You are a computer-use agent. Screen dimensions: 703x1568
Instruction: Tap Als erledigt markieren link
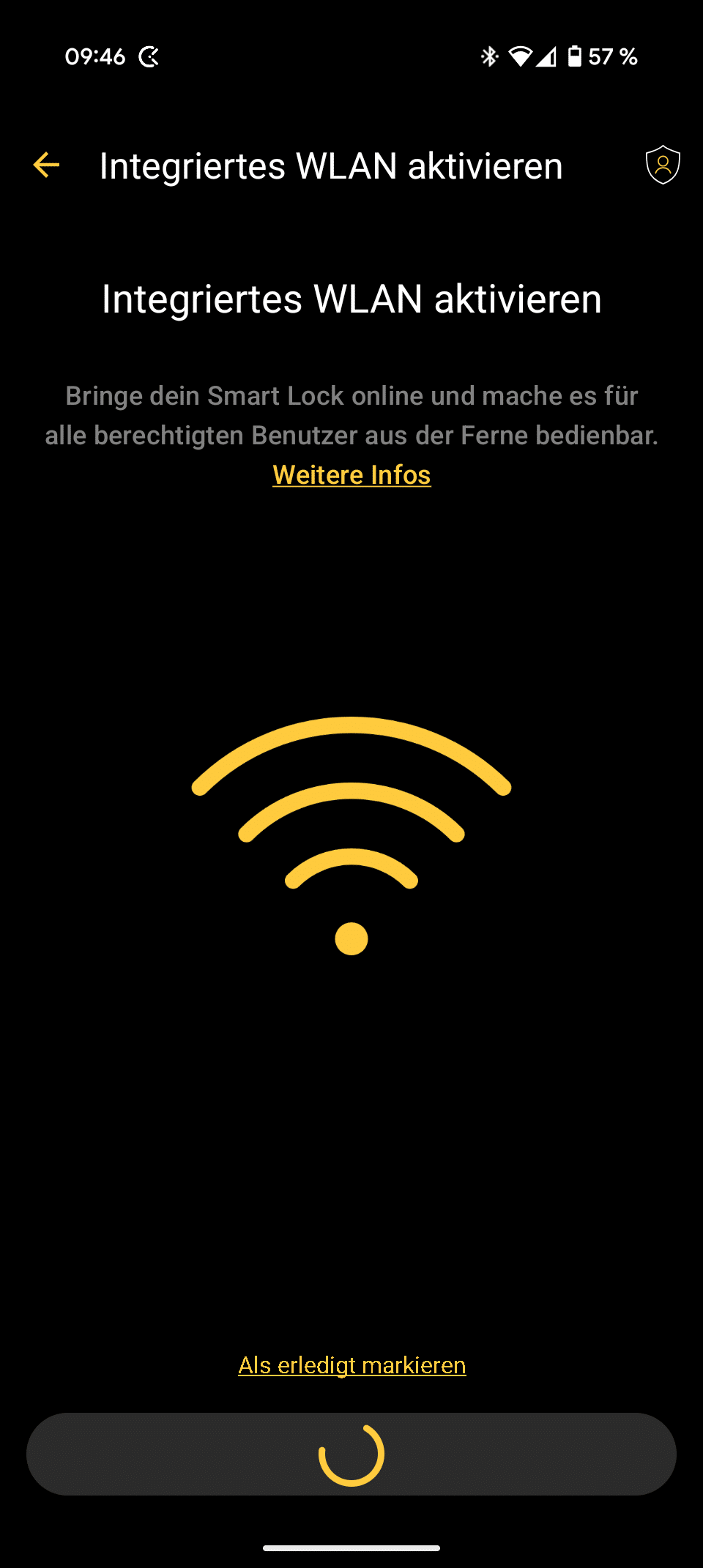(351, 1365)
